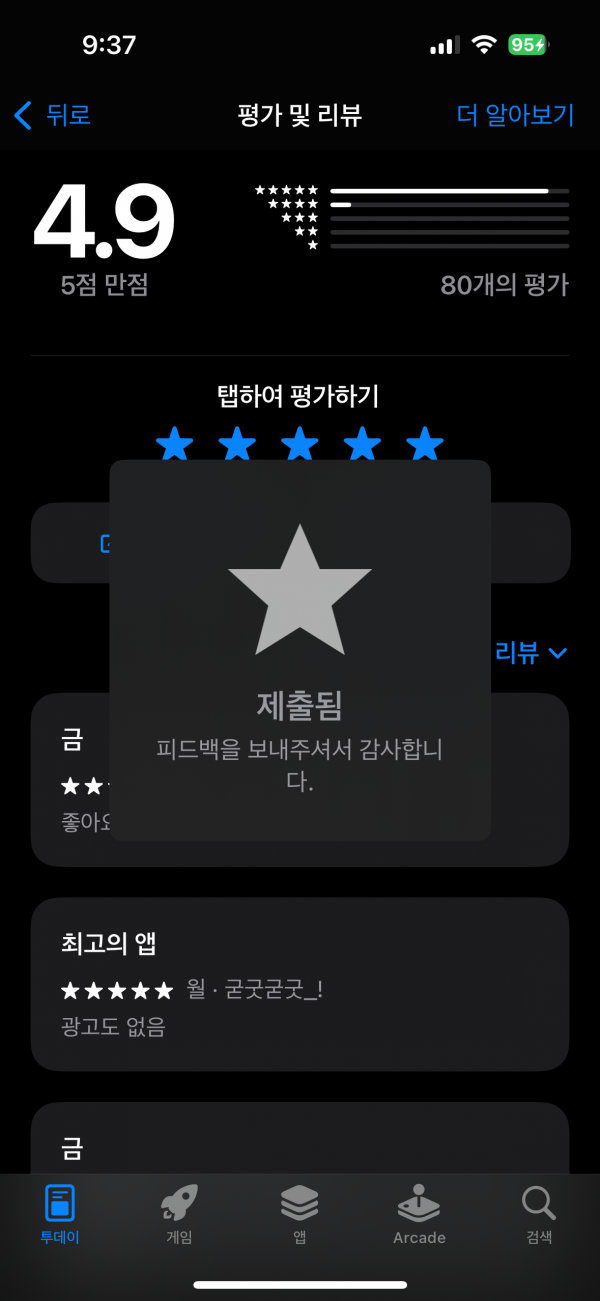Rate the app three stars
This screenshot has width=600, height=1301.
pos(300,443)
